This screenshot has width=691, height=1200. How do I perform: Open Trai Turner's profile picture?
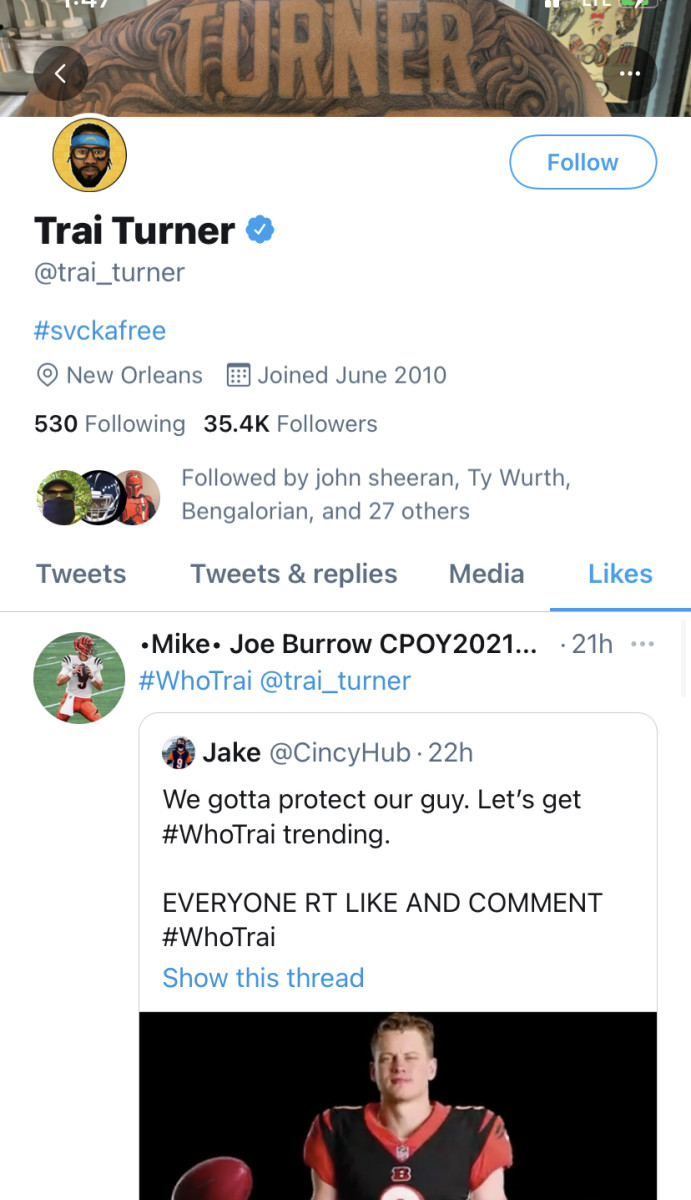tap(89, 155)
